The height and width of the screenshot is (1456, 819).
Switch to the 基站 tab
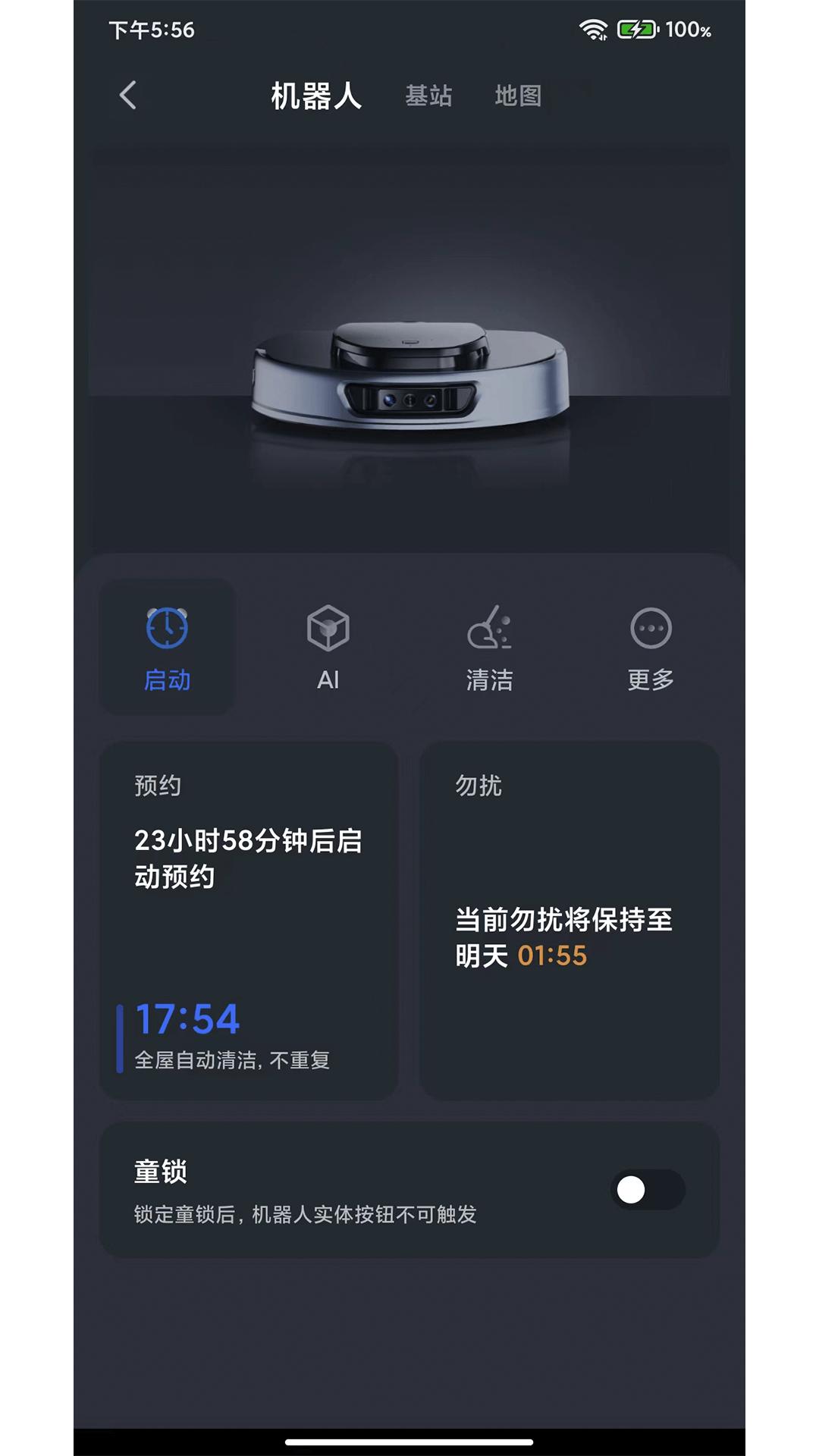click(428, 96)
